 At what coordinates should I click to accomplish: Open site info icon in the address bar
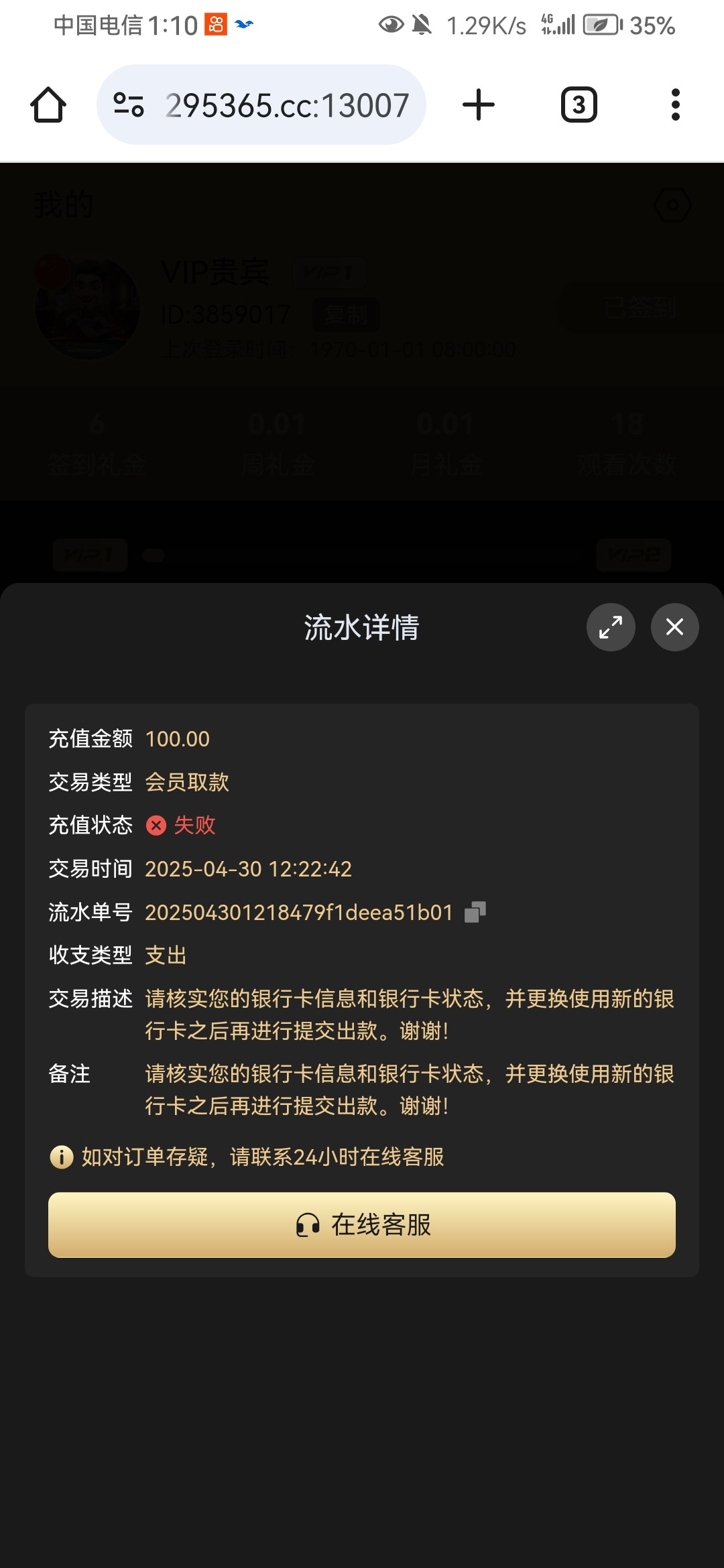pos(129,105)
